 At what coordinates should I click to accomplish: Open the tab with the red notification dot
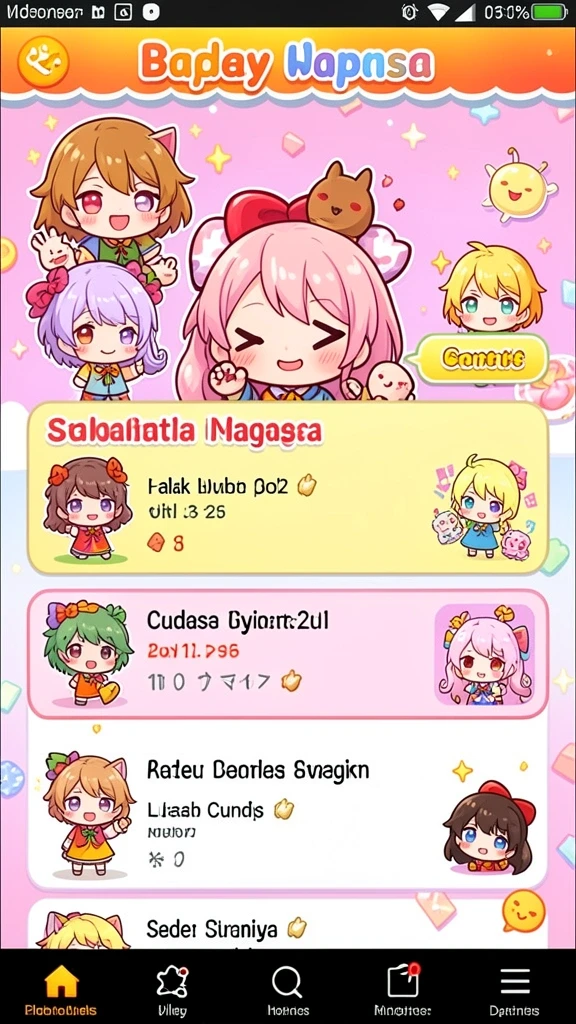tap(402, 988)
